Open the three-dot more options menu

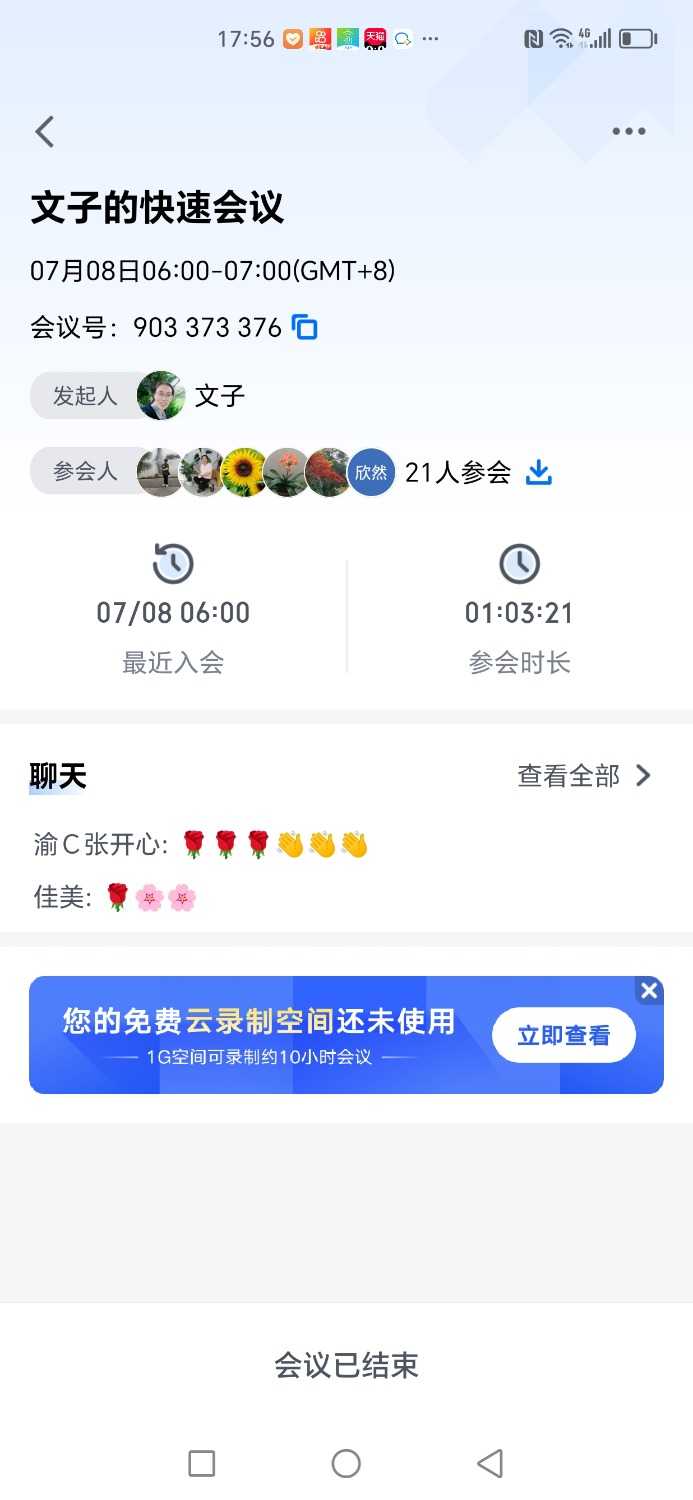[628, 132]
